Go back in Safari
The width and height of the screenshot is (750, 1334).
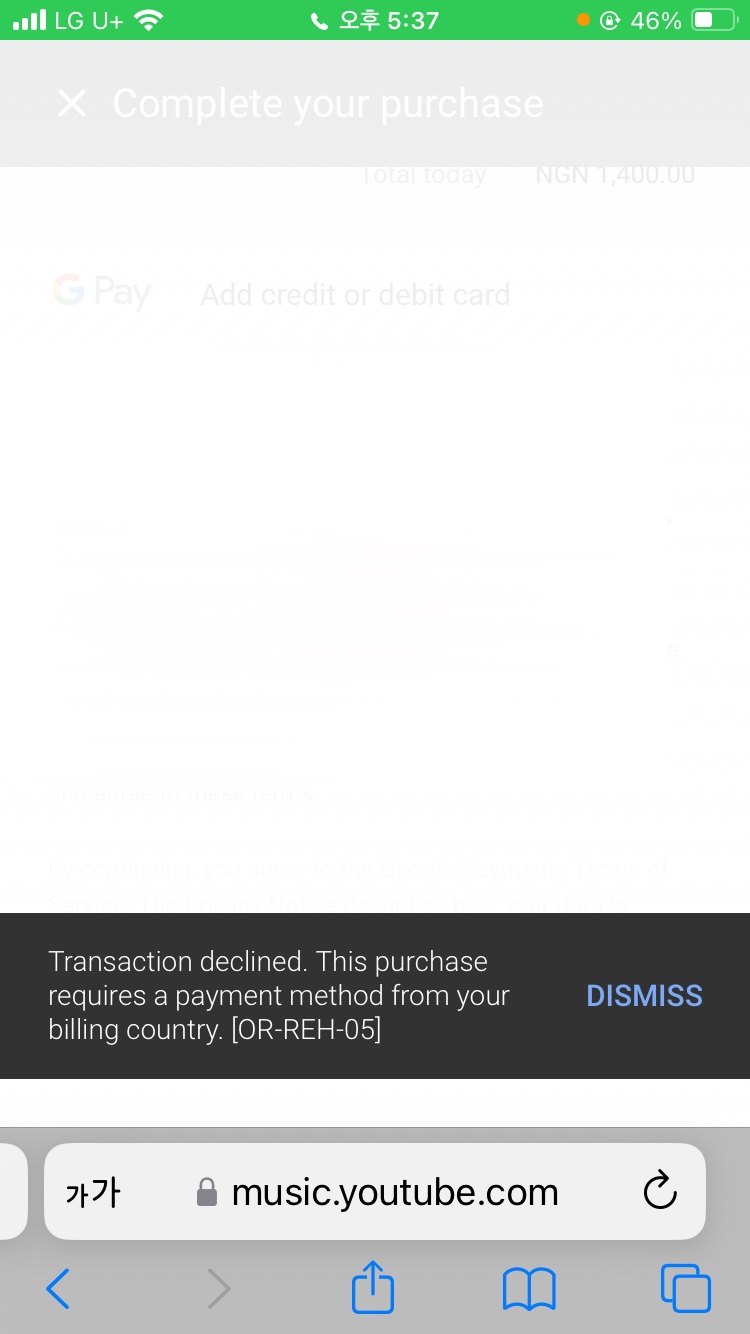pos(59,1289)
